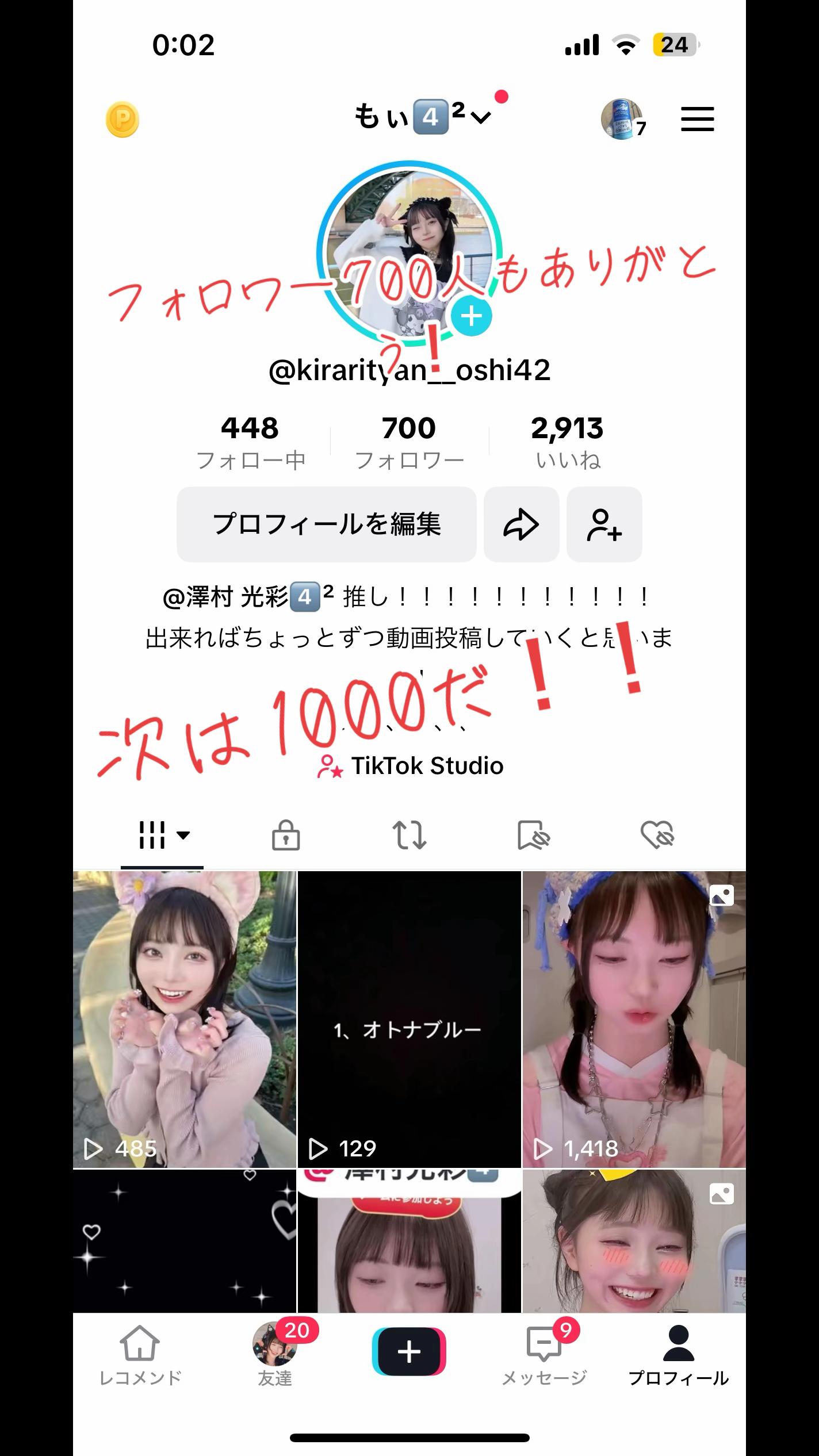View the 700 フォロワー list

(x=409, y=442)
